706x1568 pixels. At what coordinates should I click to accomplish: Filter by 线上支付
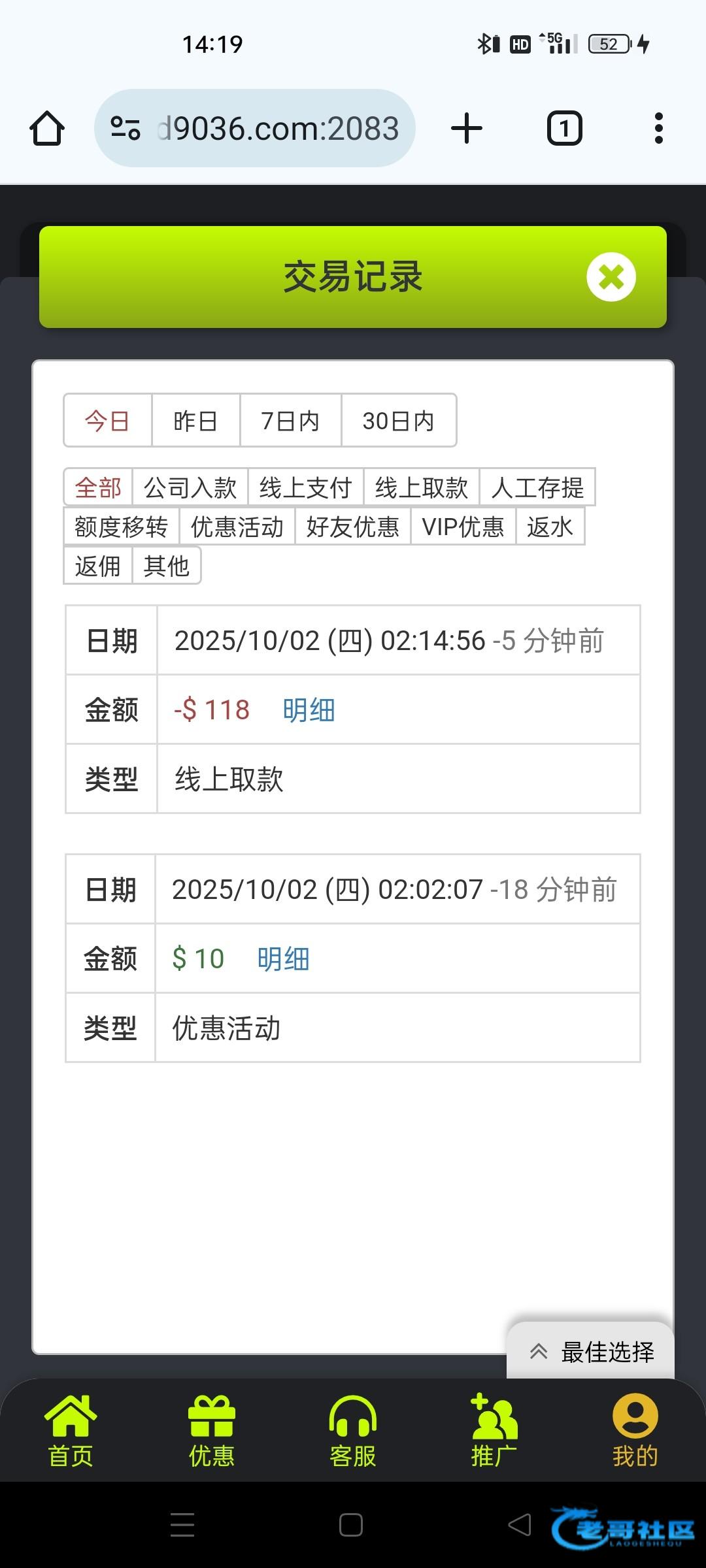tap(305, 487)
